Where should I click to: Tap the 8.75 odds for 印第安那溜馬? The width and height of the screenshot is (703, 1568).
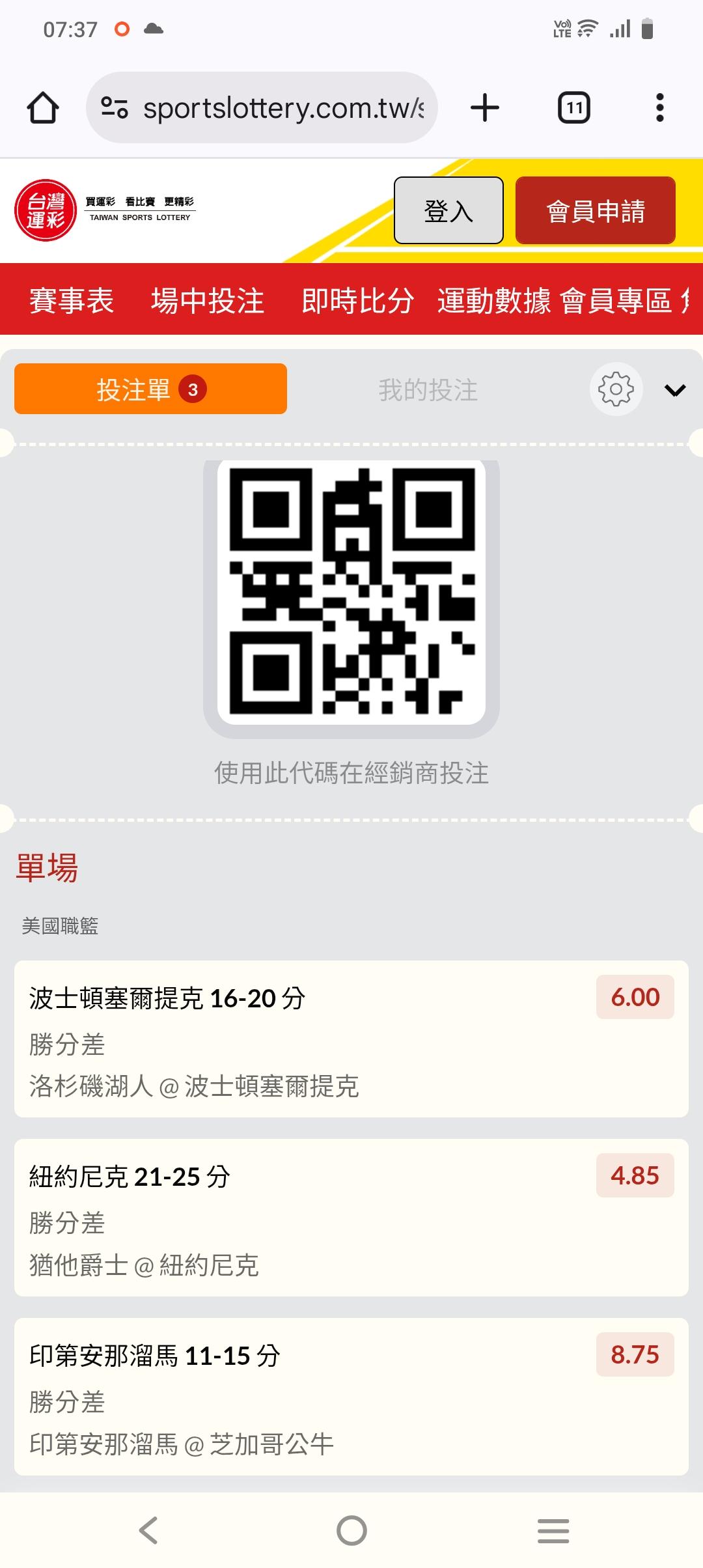click(x=635, y=1354)
